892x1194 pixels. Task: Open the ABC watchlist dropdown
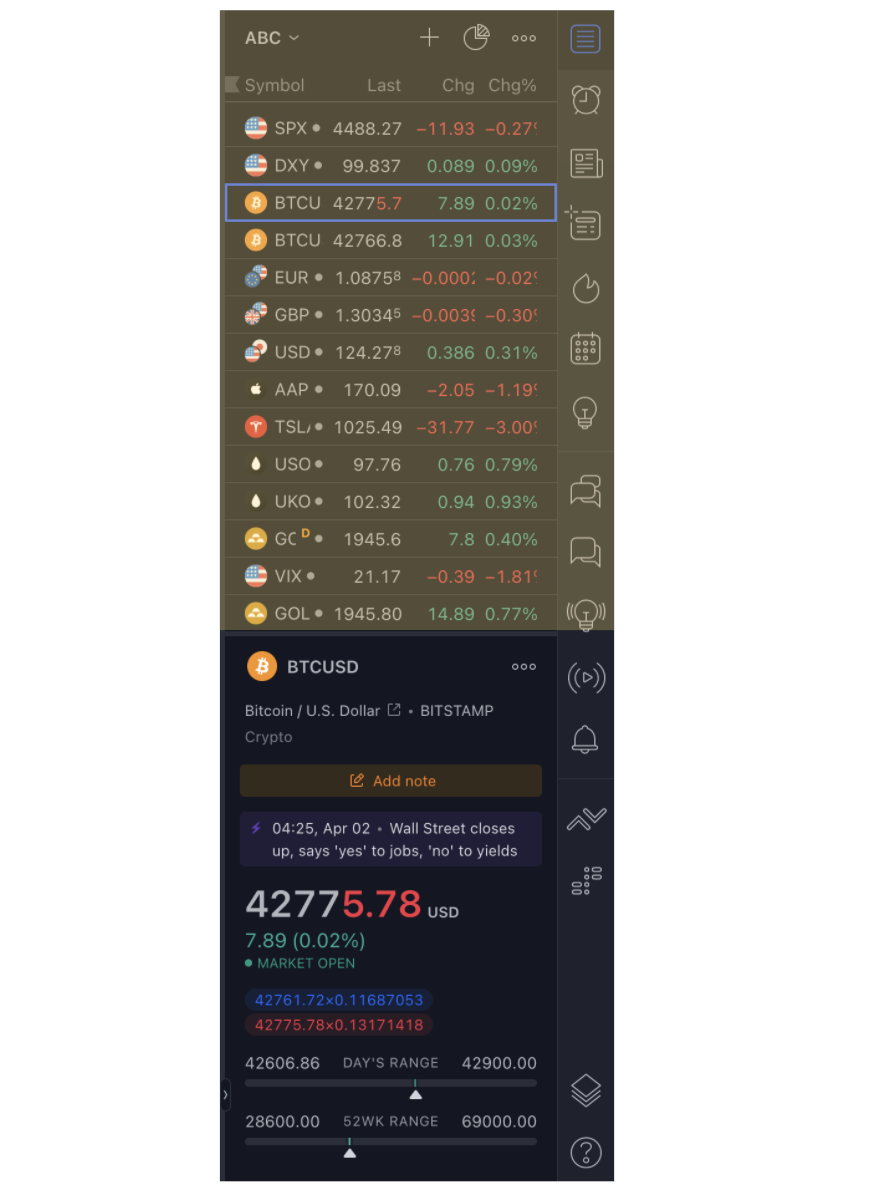point(270,38)
